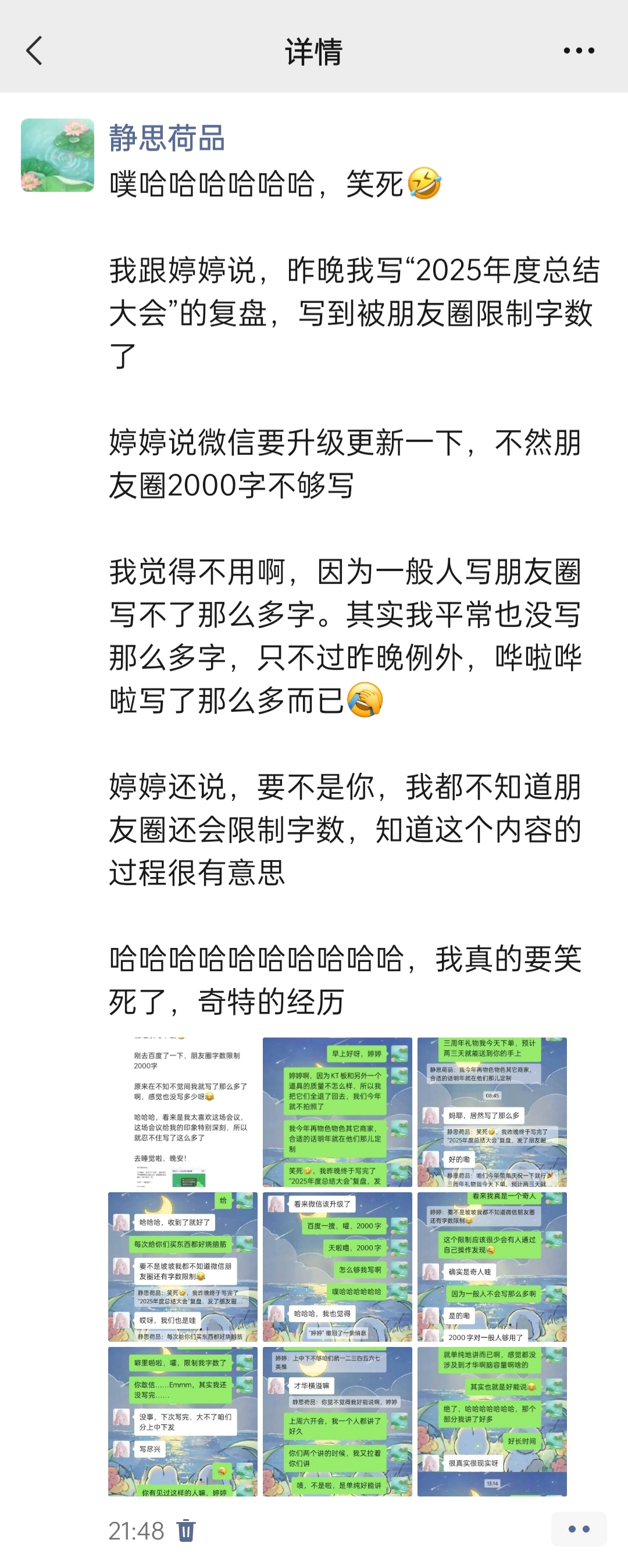
Task: Open the screenshot with 很真实很现实呀
Action: pos(492,1421)
